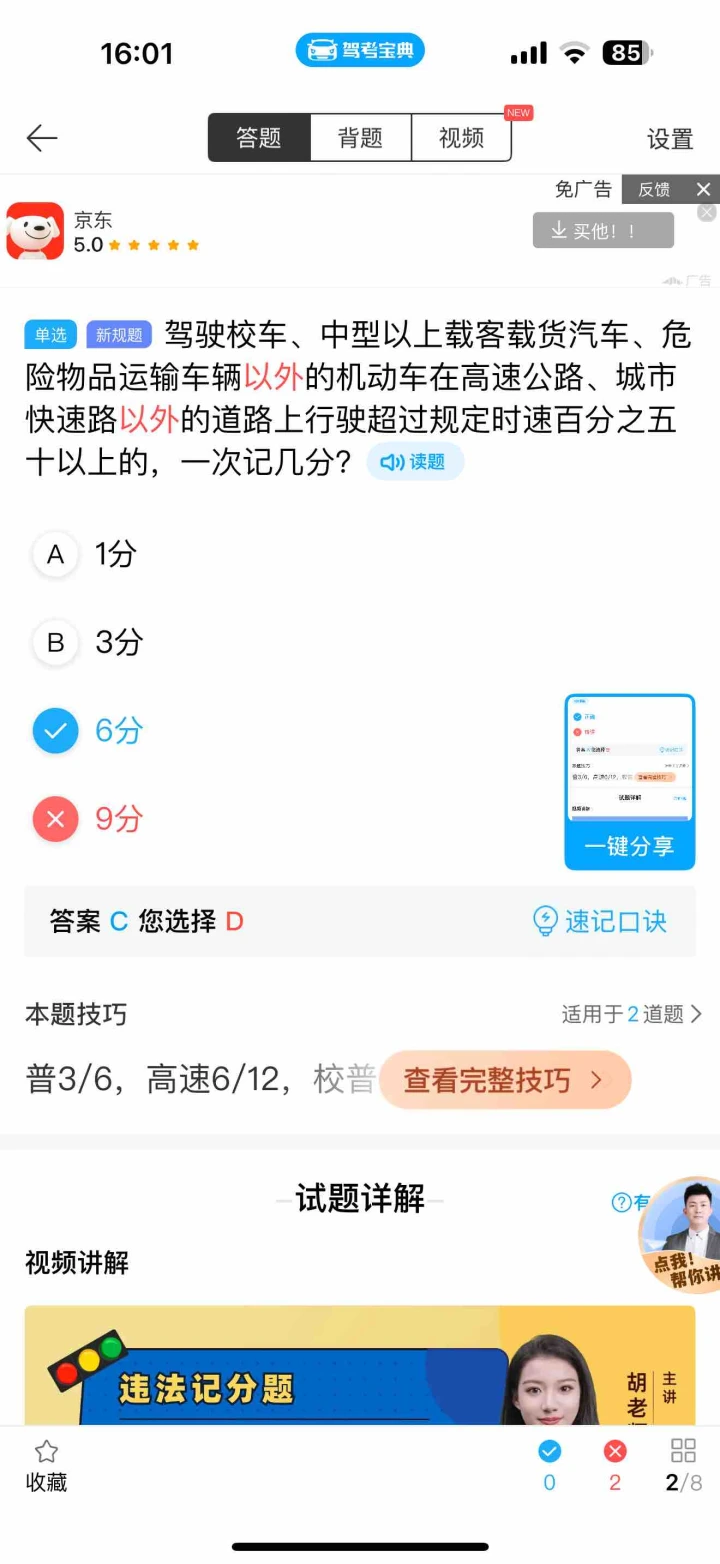
Task: Open 速记口诀 memory tip
Action: 600,921
